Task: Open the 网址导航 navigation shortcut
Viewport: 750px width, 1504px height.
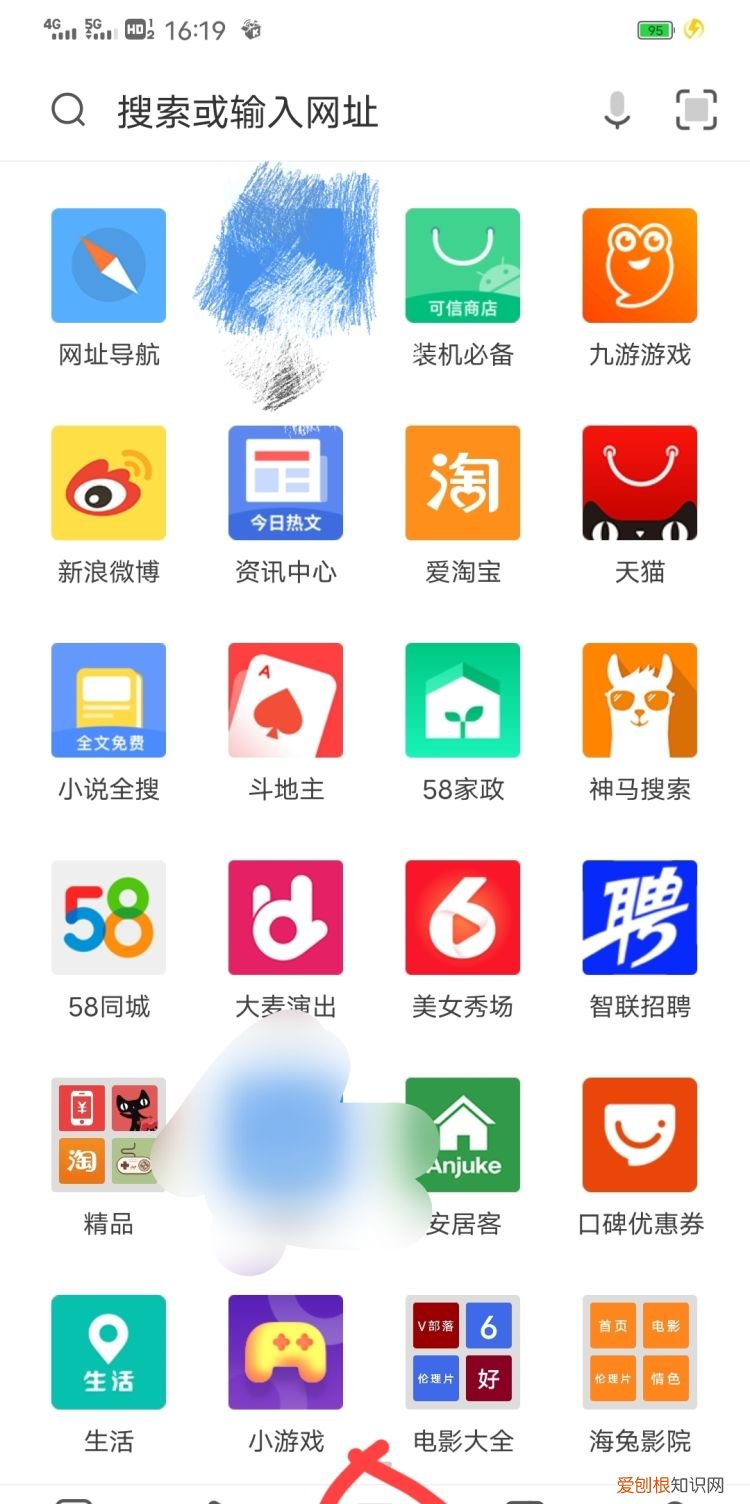Action: point(107,265)
